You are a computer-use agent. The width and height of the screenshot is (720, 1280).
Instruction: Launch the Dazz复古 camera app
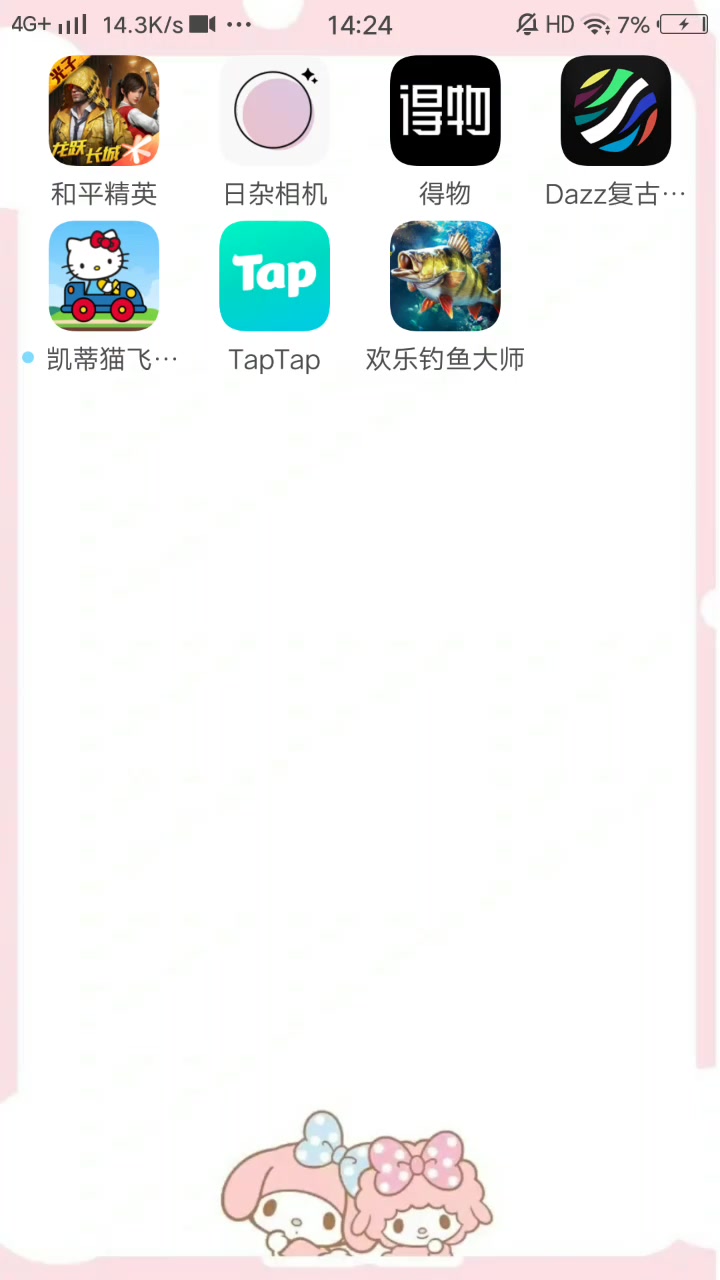point(615,111)
